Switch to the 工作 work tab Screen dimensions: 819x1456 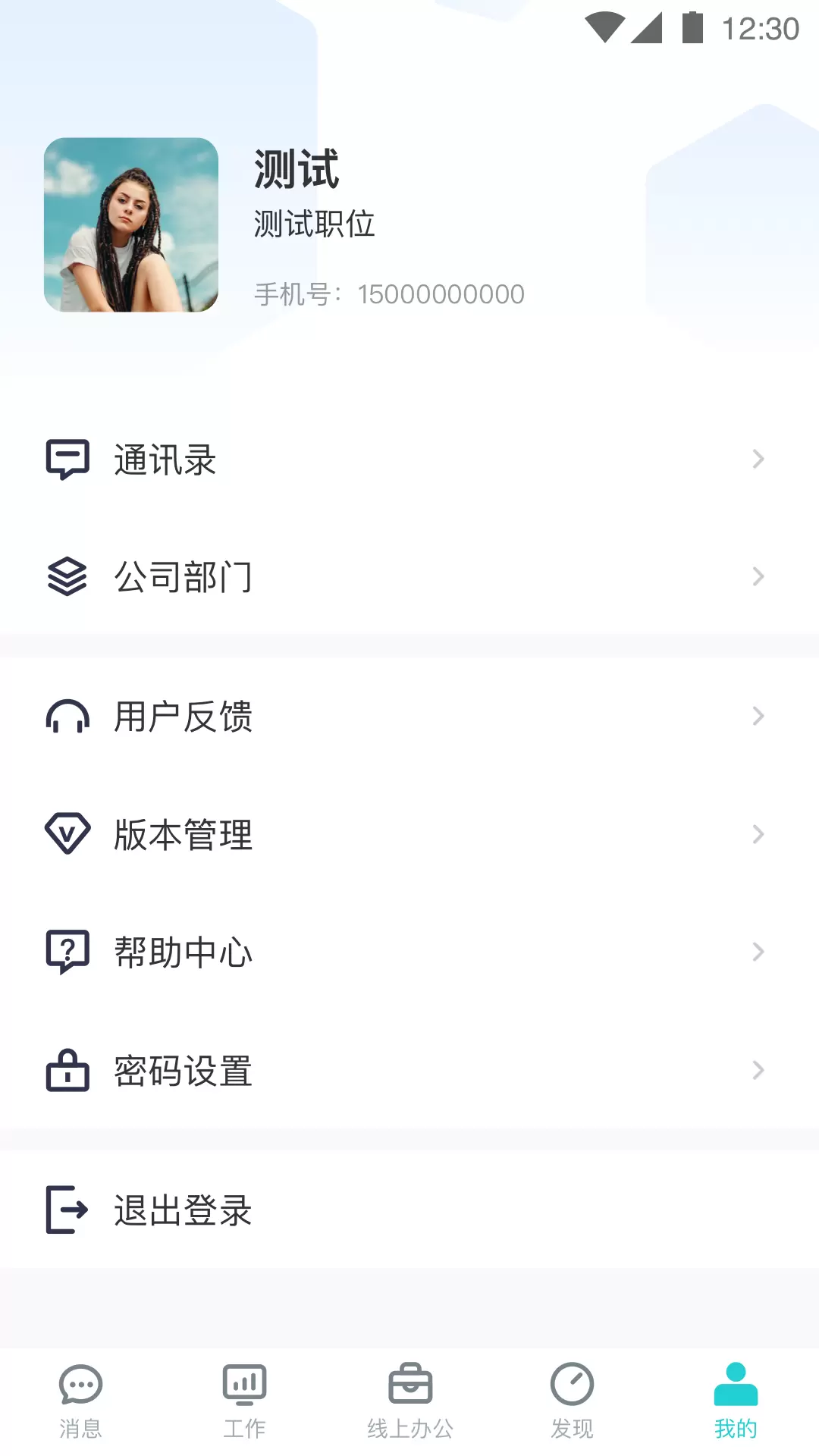[x=244, y=1401]
